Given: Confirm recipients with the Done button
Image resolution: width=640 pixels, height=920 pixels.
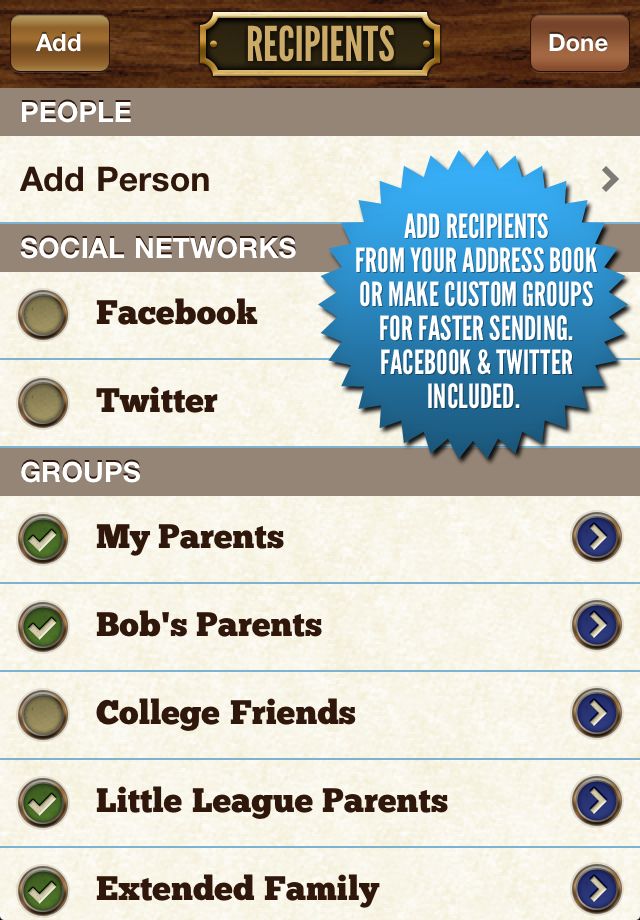Looking at the screenshot, I should tap(578, 43).
